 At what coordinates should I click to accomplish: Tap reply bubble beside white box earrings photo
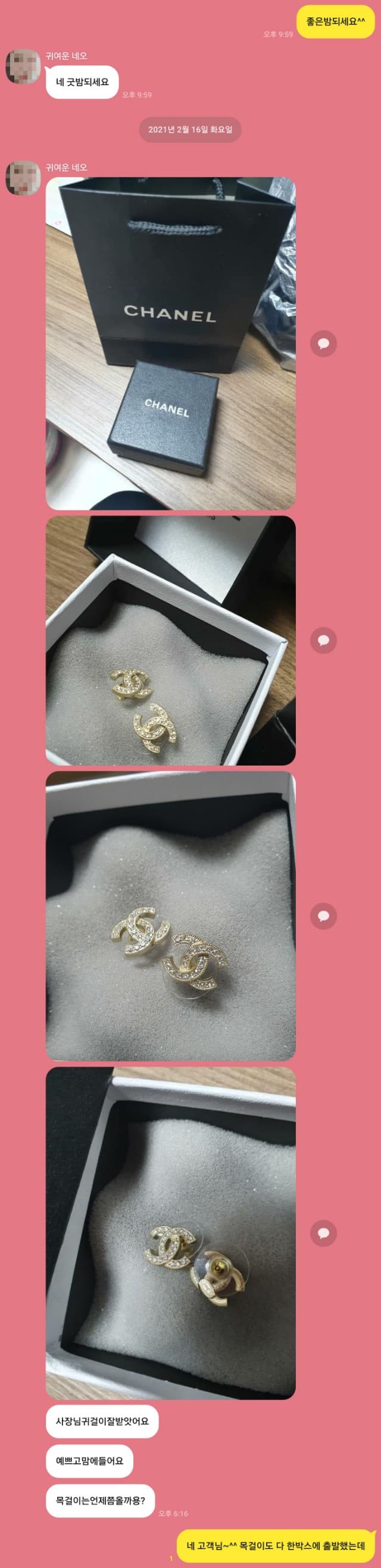[324, 641]
